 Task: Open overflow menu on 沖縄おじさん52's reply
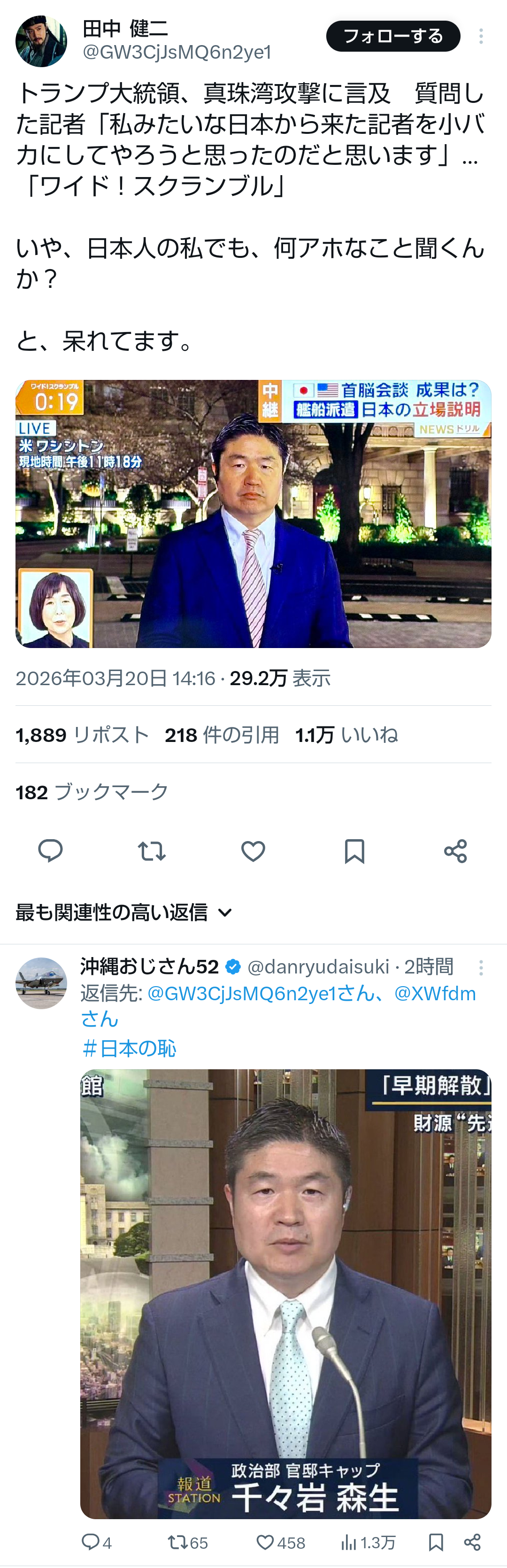pos(481,967)
